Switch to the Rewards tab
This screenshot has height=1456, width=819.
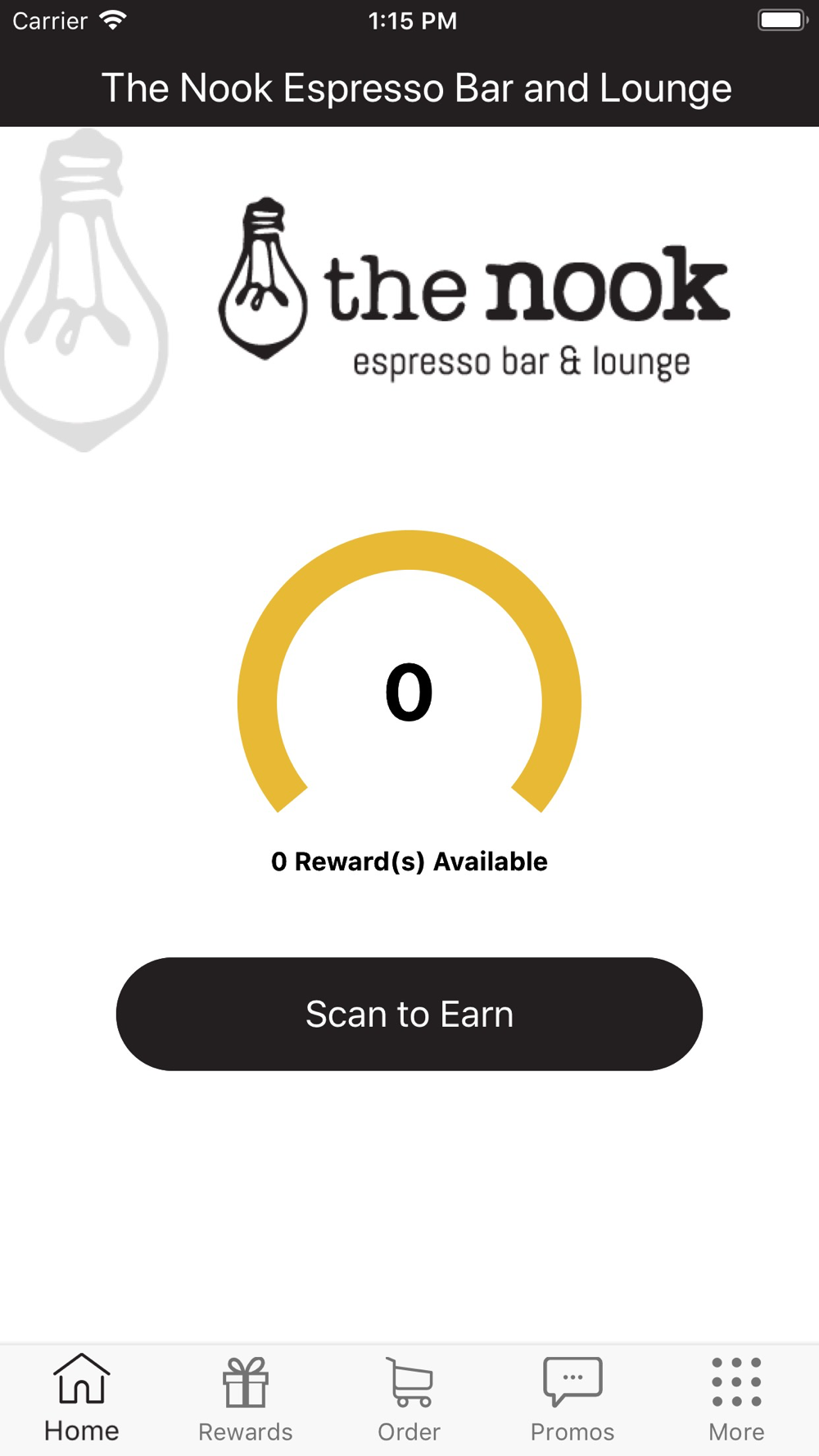click(x=246, y=1400)
